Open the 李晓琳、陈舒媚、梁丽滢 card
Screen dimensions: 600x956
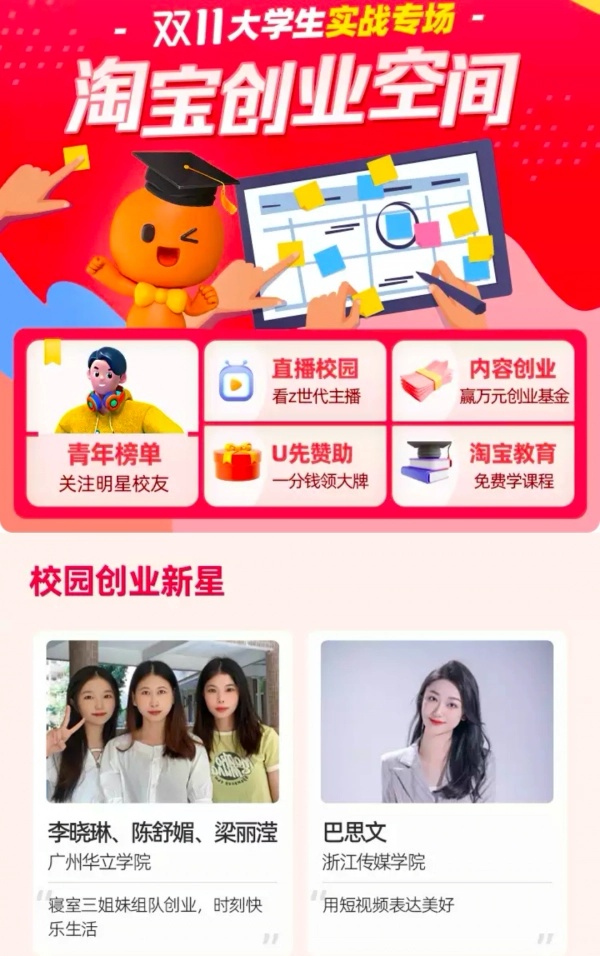[x=163, y=790]
